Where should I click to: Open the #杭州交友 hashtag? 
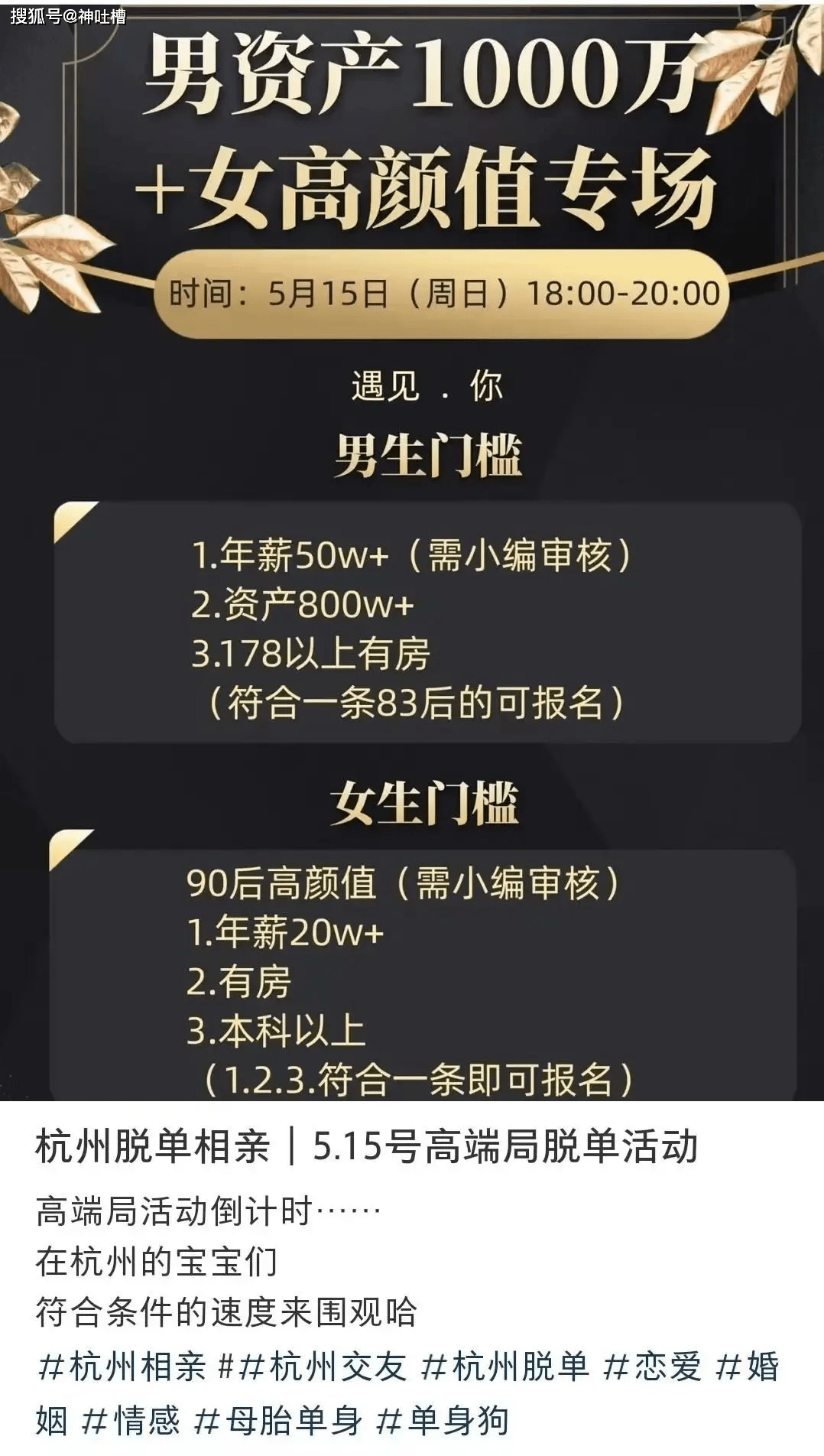323,1367
